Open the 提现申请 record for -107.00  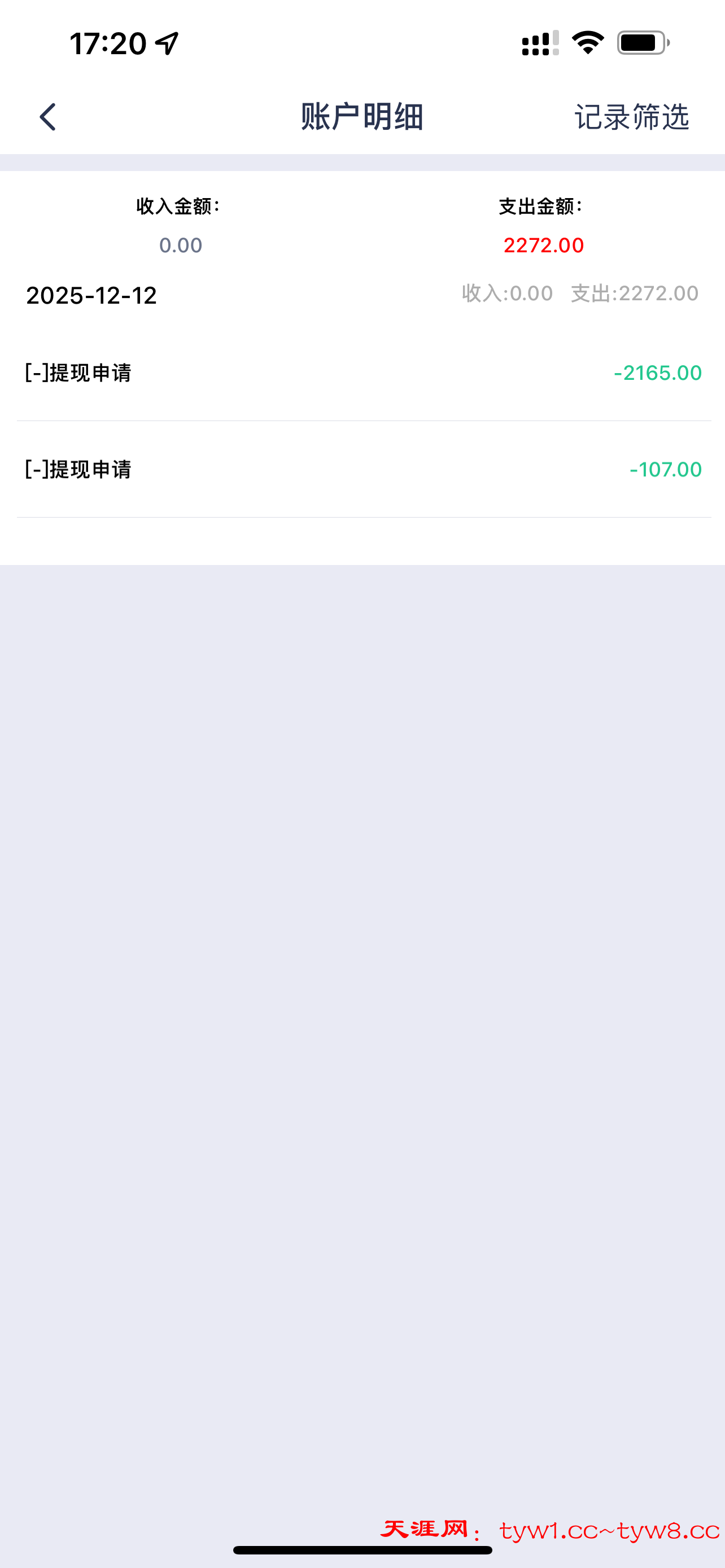pyautogui.click(x=363, y=469)
